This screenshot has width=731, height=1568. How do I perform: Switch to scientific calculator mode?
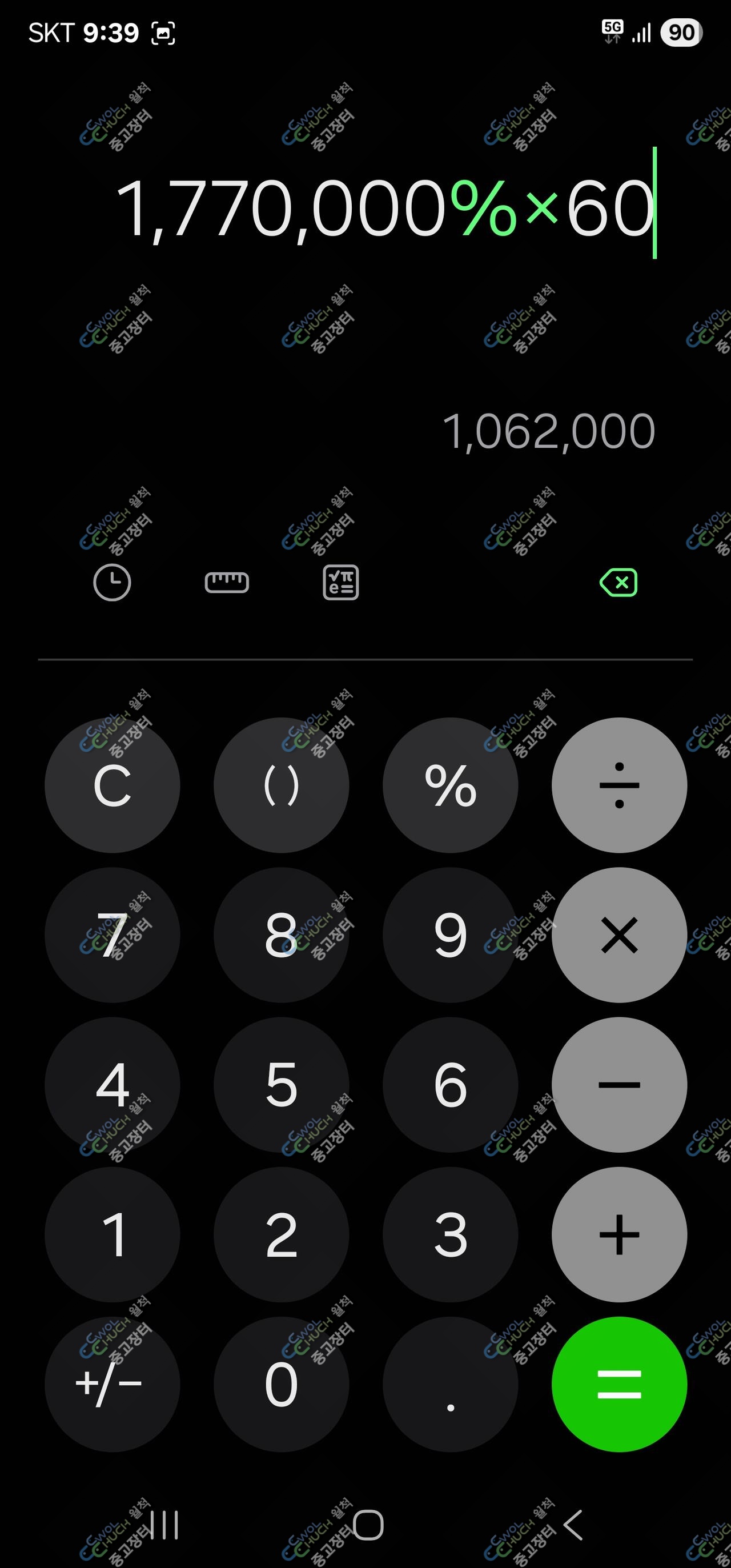(x=340, y=583)
